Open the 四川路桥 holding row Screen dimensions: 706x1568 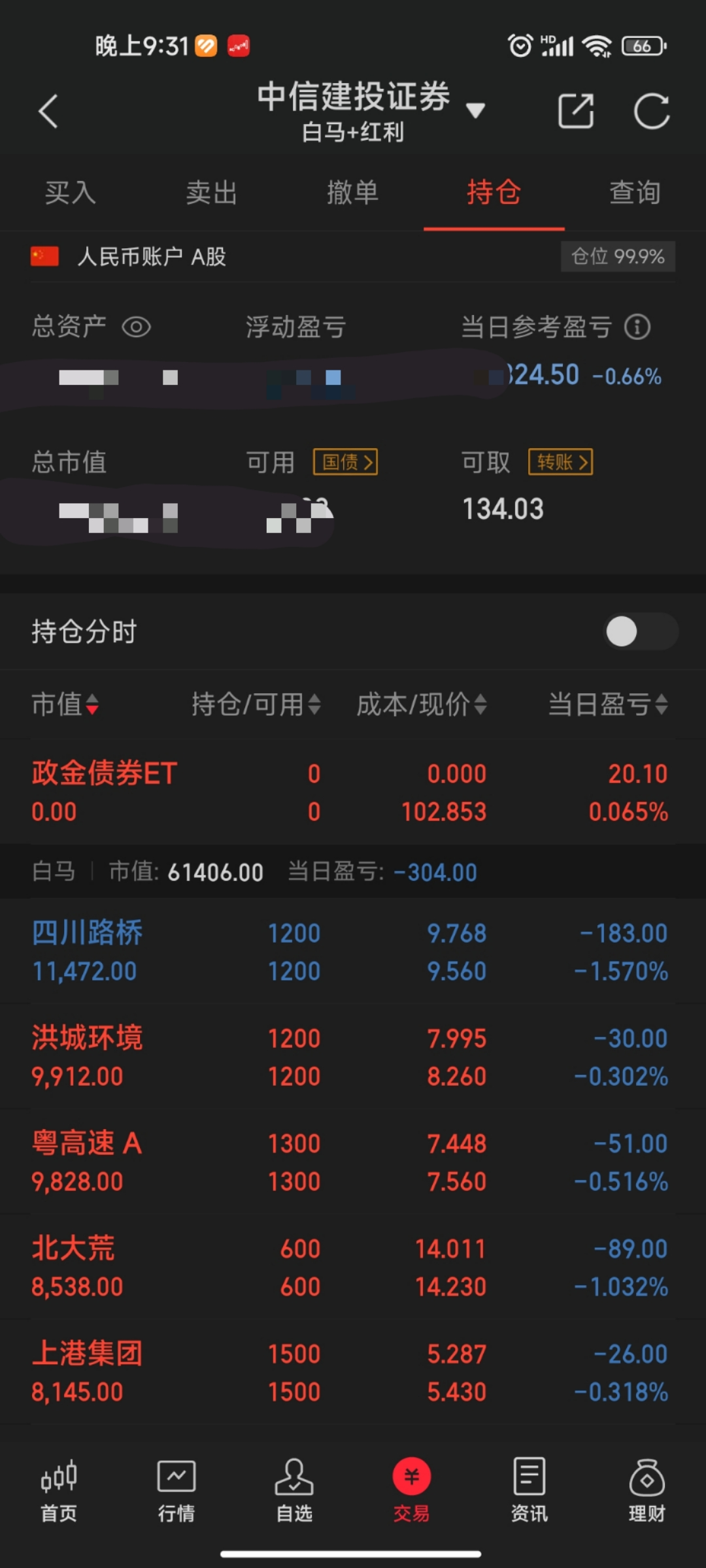[353, 951]
